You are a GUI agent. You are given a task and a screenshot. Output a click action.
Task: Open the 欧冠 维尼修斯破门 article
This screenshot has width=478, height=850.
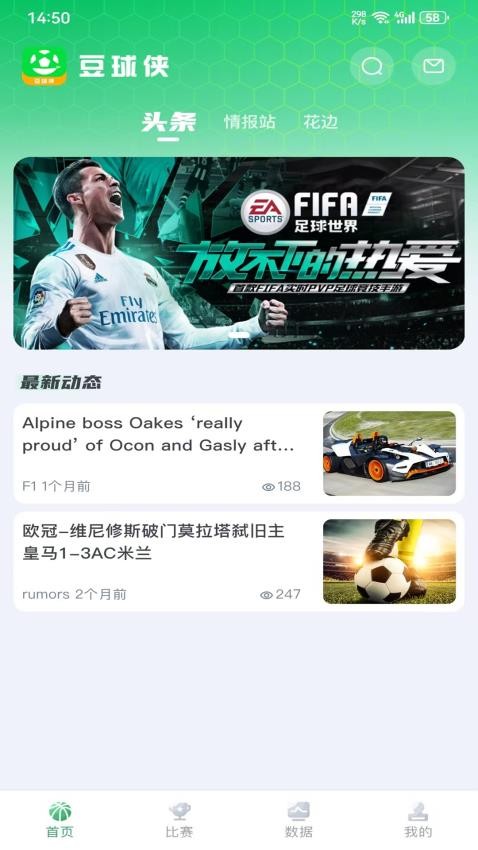(239, 562)
